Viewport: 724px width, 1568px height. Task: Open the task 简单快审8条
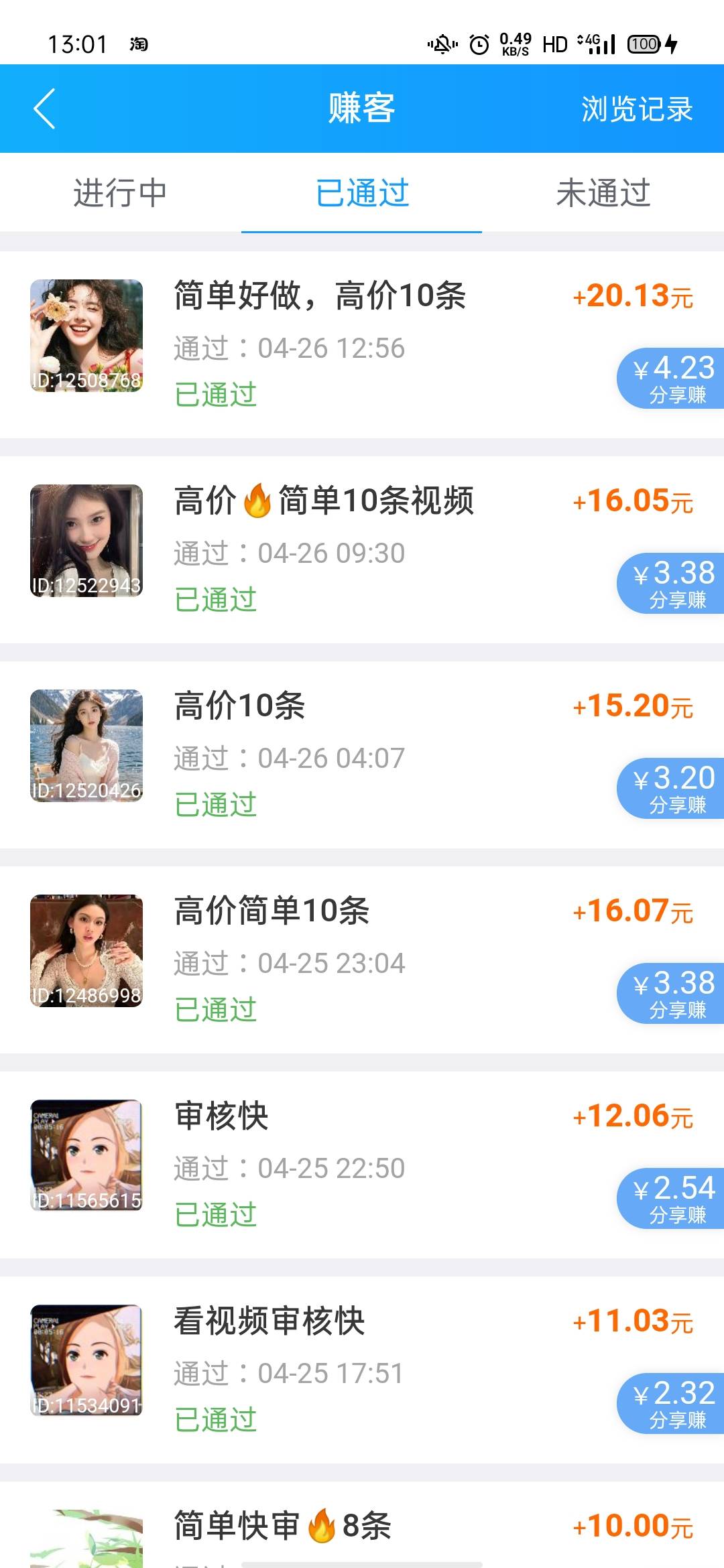click(283, 1526)
